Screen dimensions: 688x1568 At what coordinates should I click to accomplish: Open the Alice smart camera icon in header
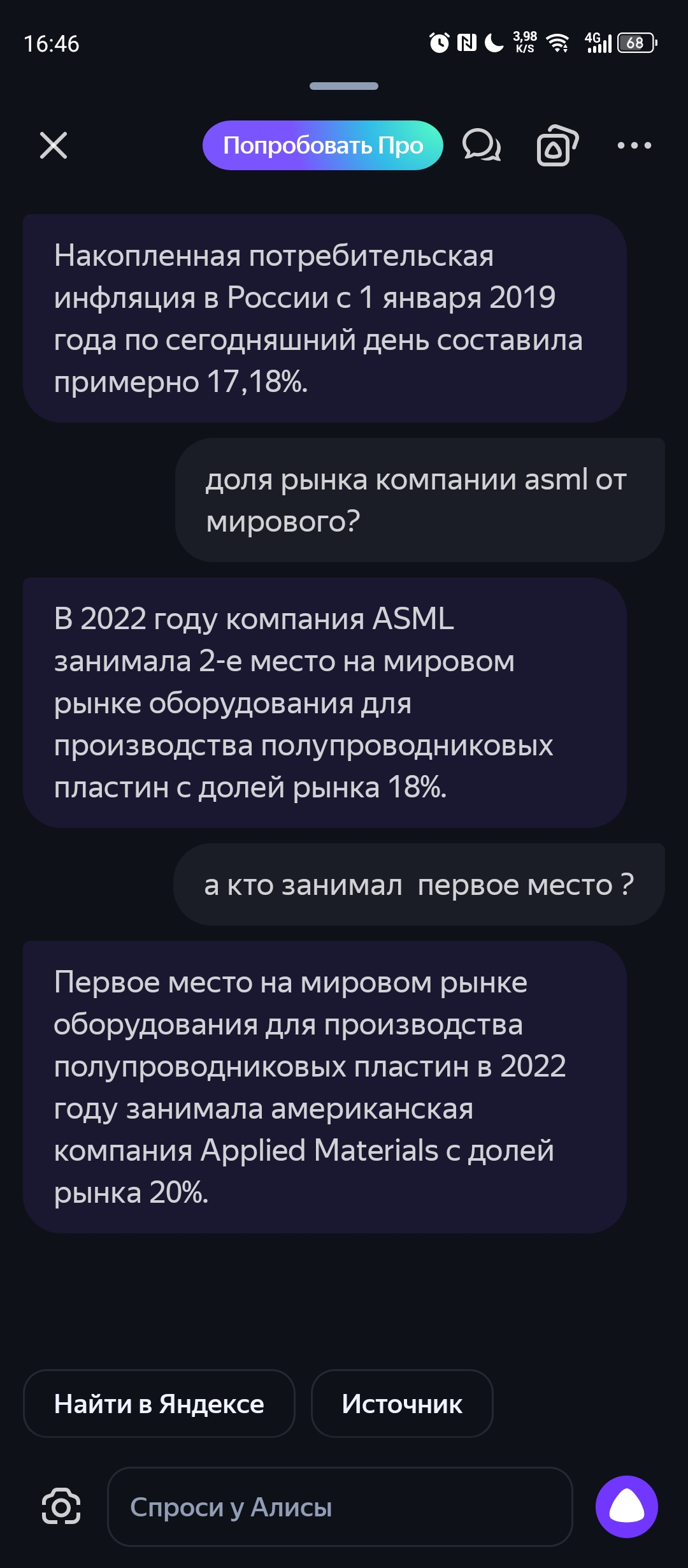557,145
